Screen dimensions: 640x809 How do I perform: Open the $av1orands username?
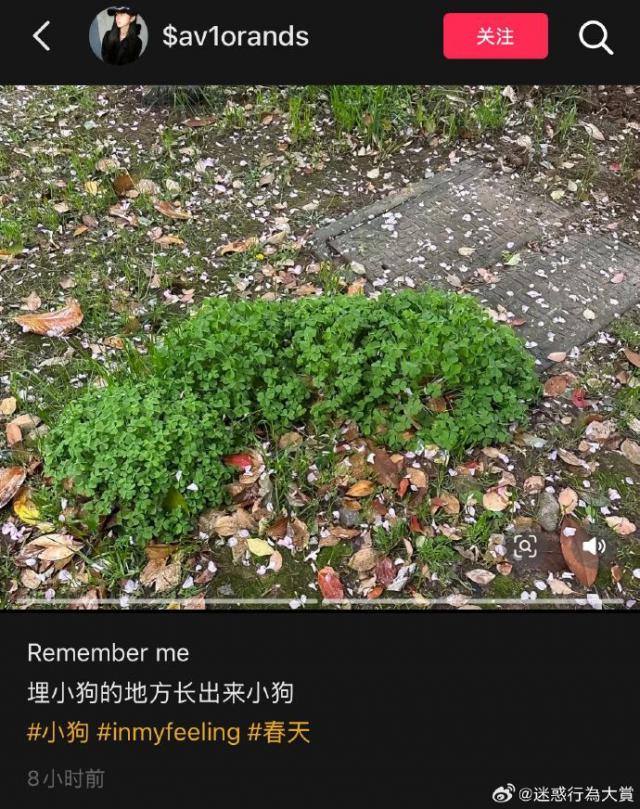point(235,37)
